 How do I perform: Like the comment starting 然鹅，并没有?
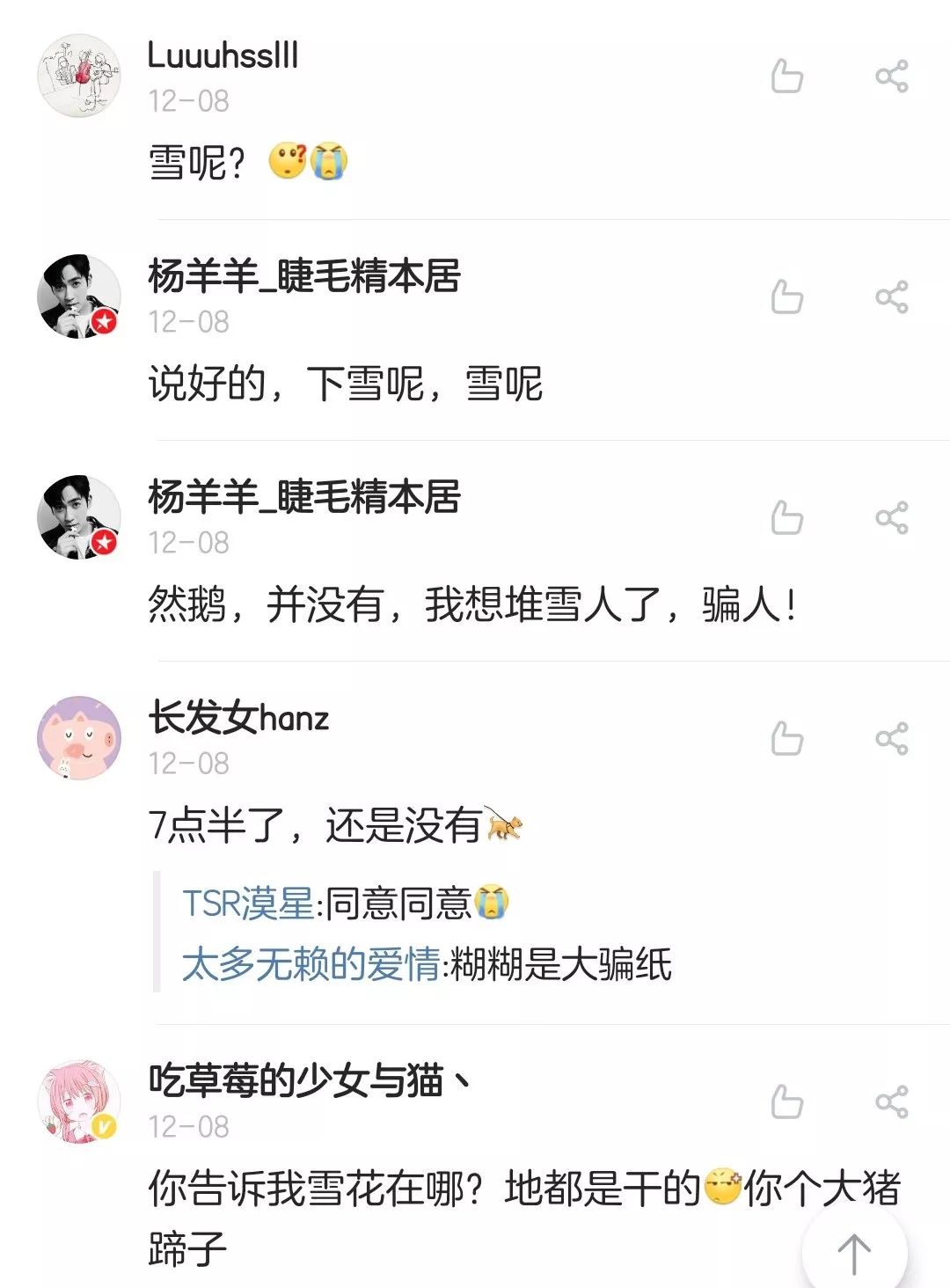click(x=786, y=518)
